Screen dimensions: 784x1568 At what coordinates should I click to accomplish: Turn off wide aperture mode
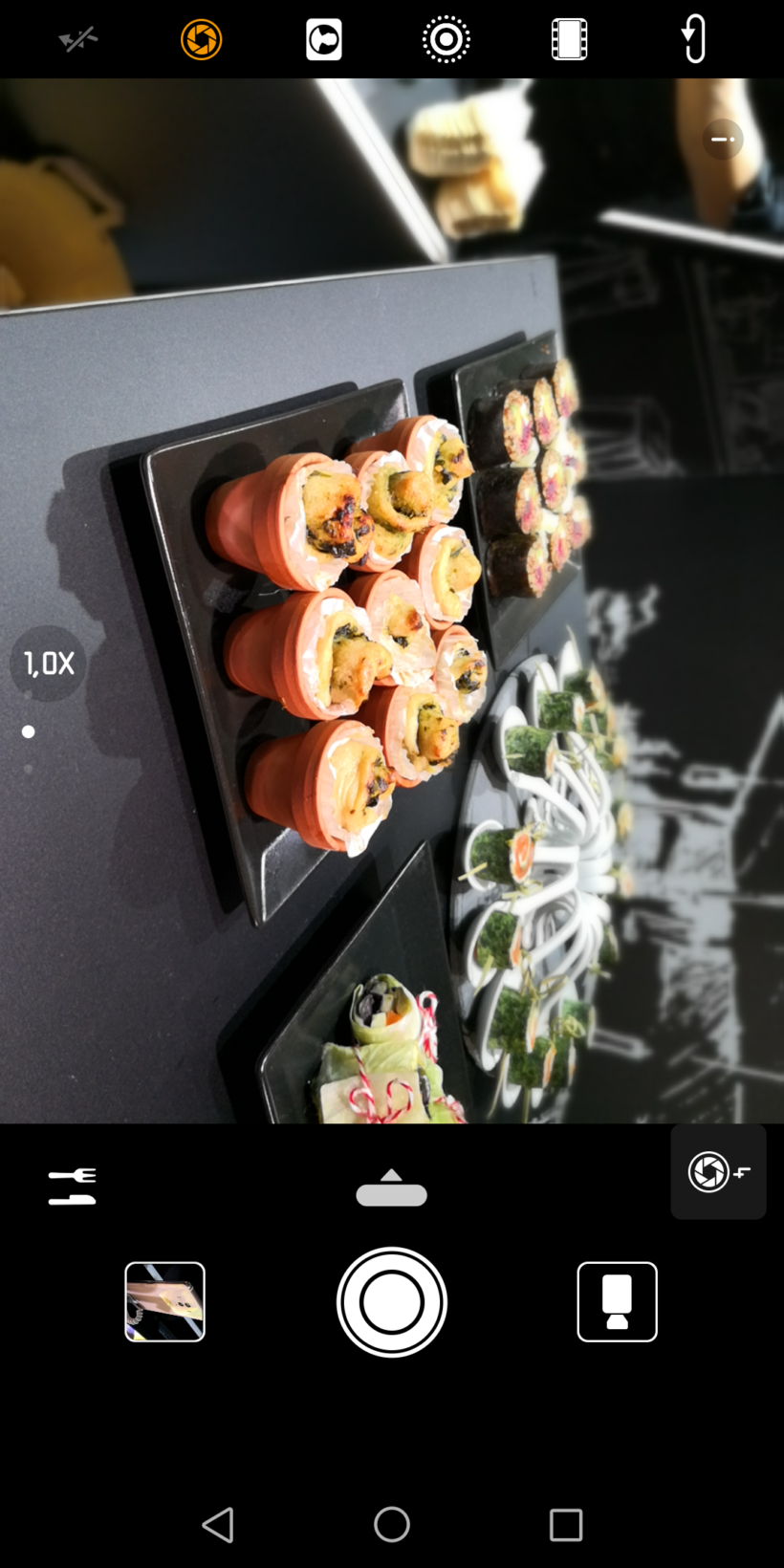(x=201, y=39)
